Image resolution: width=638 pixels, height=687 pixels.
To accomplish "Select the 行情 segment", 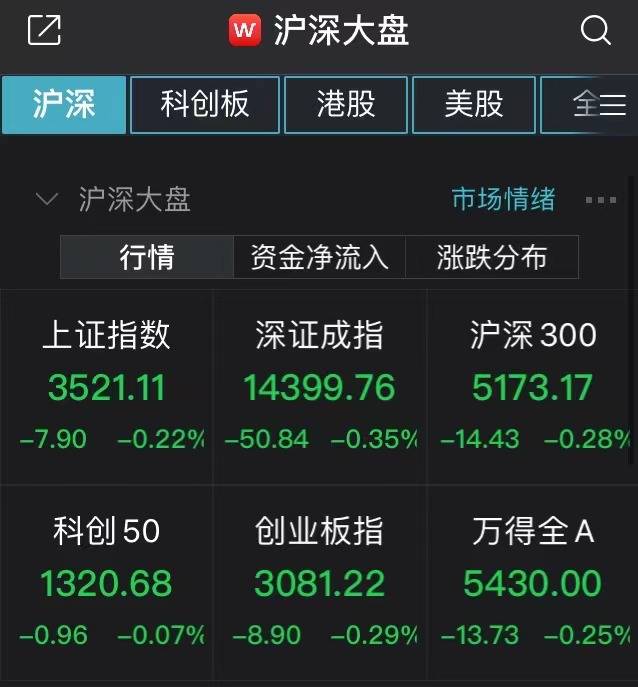I will pyautogui.click(x=147, y=257).
